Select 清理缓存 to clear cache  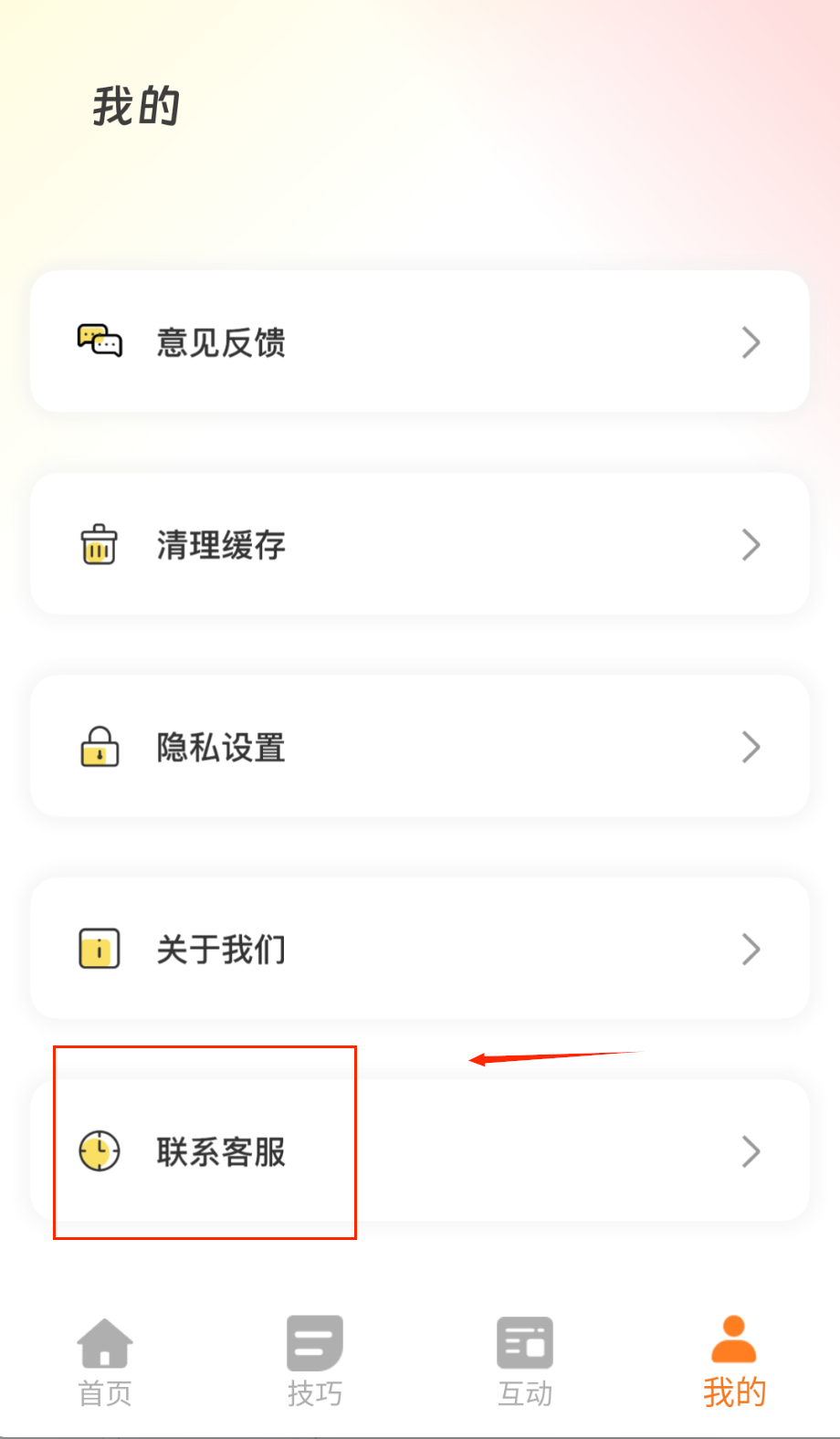(x=419, y=545)
